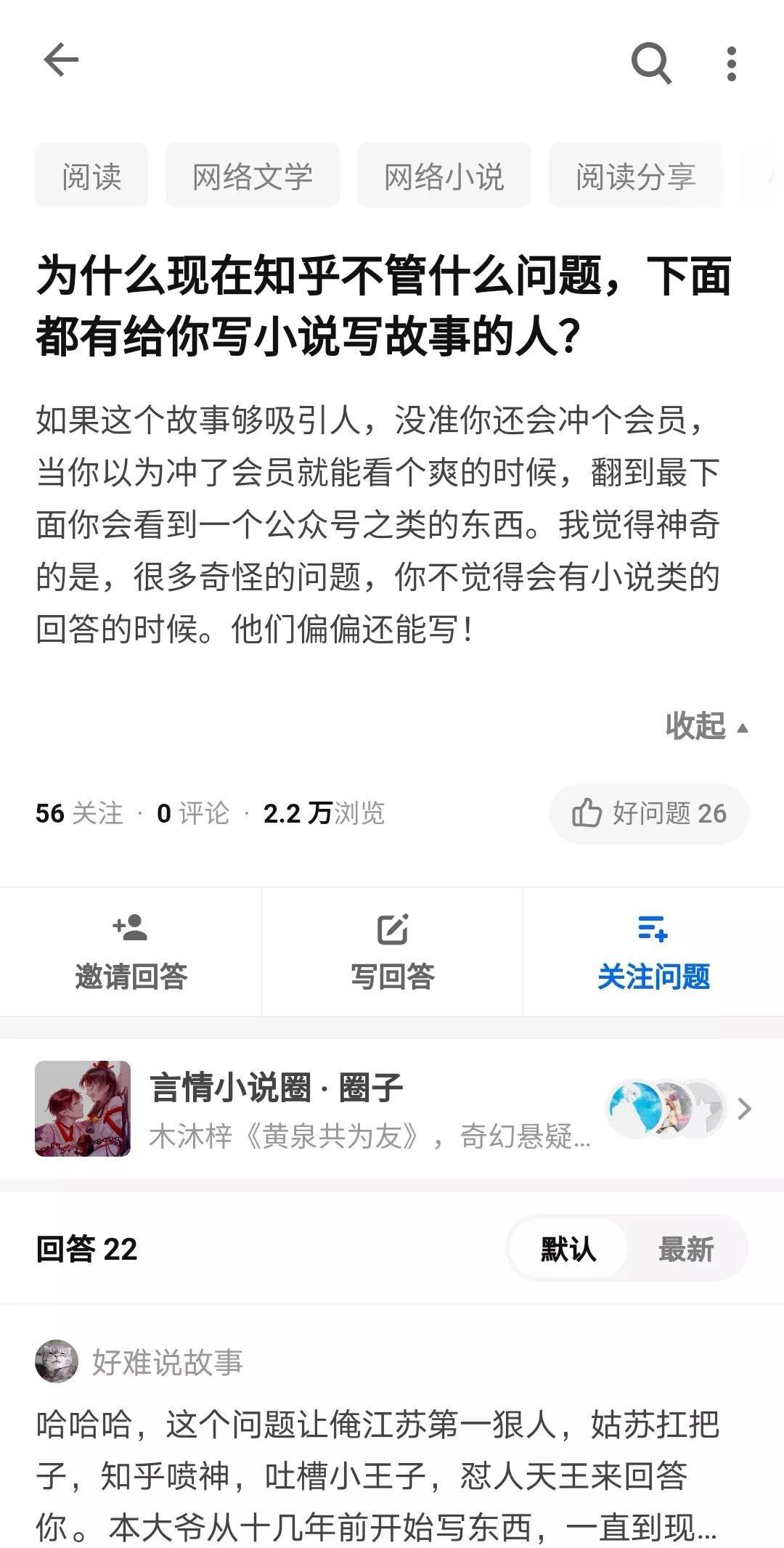Switch answer sorting to 默认
The width and height of the screenshot is (784, 1548).
[568, 1249]
